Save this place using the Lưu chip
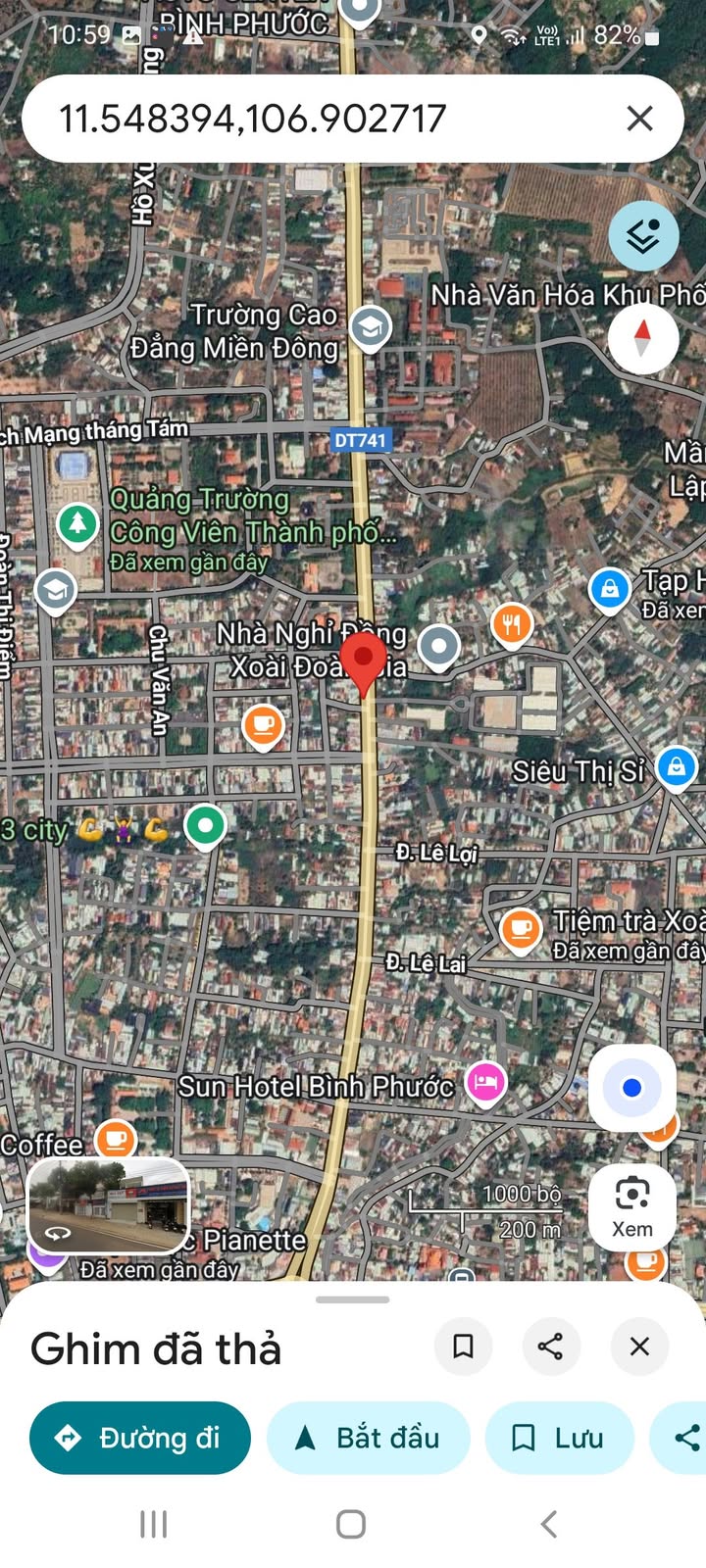The image size is (706, 1568). pos(559,1438)
